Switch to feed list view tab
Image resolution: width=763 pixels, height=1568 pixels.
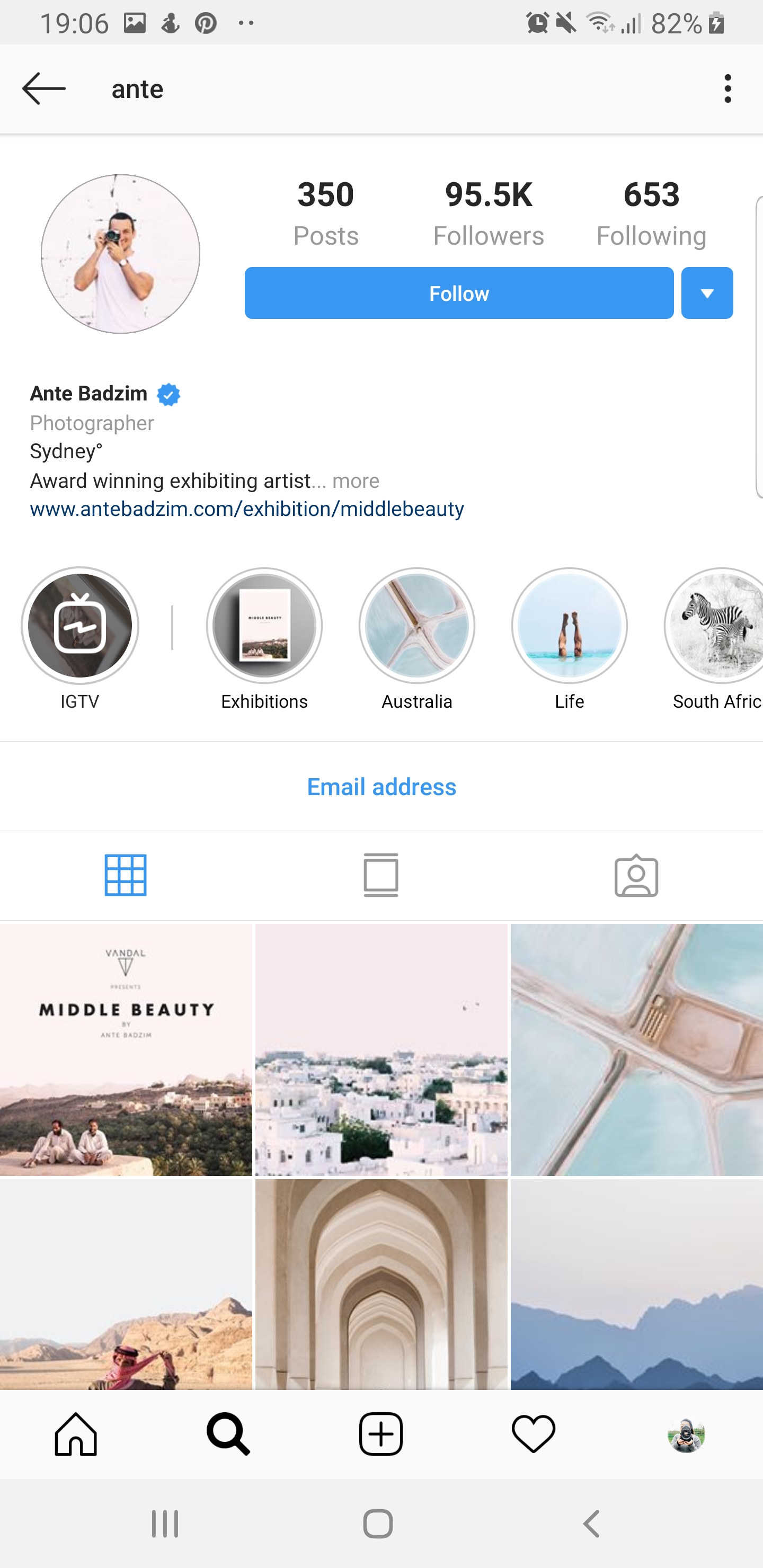tap(381, 875)
